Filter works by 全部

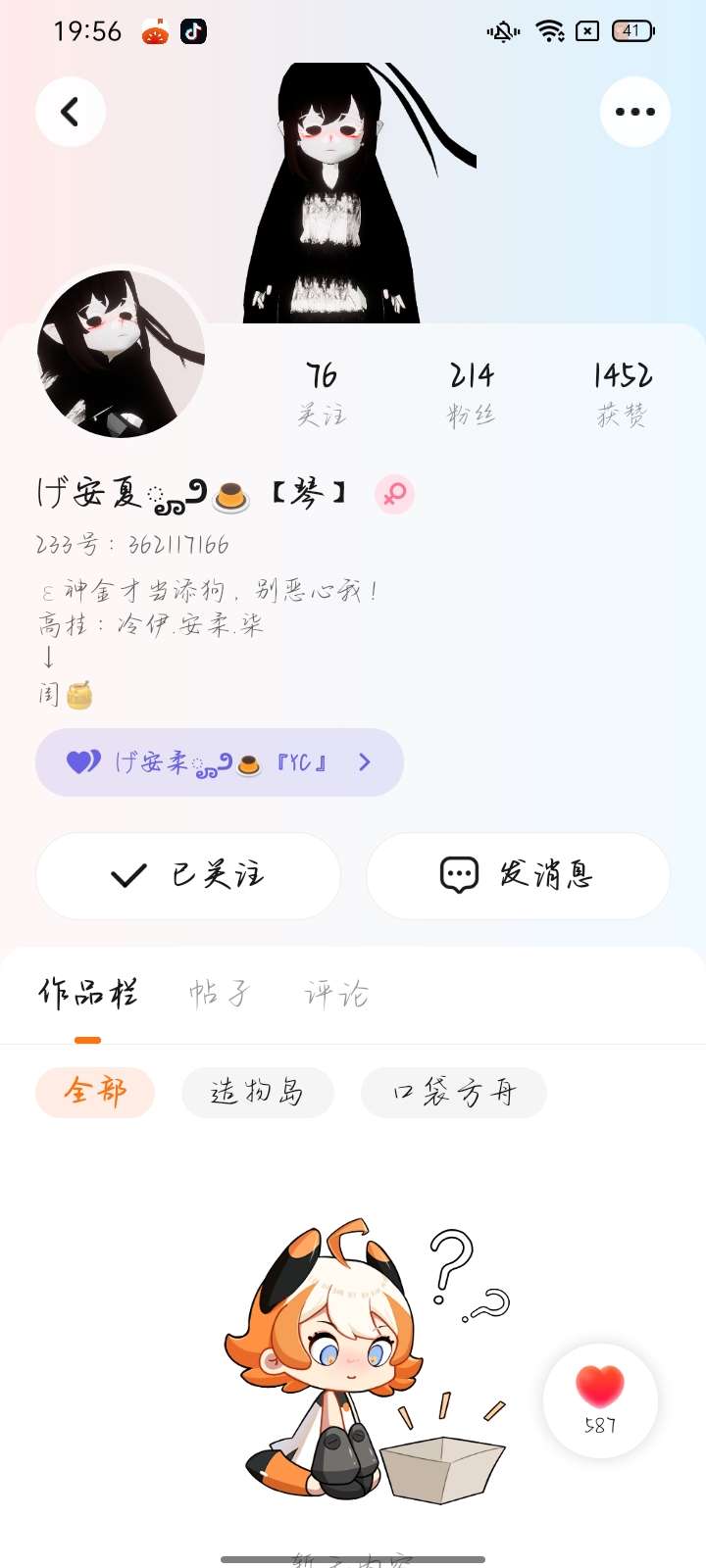point(95,1092)
